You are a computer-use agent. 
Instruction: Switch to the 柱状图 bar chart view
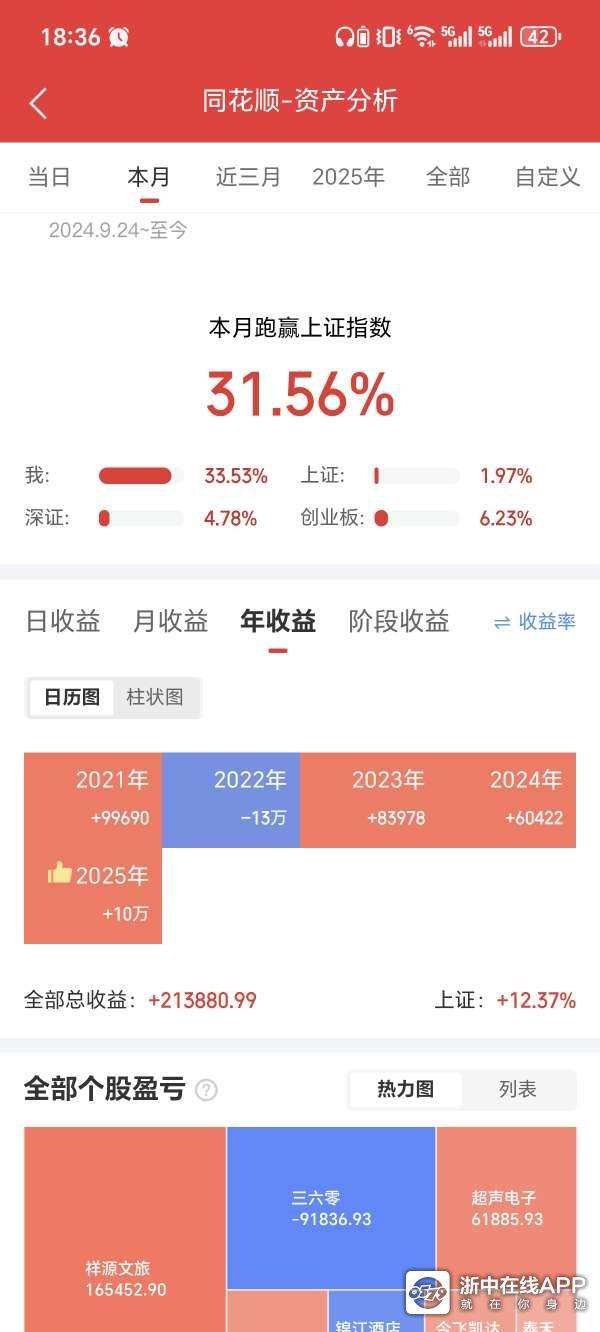pos(155,697)
